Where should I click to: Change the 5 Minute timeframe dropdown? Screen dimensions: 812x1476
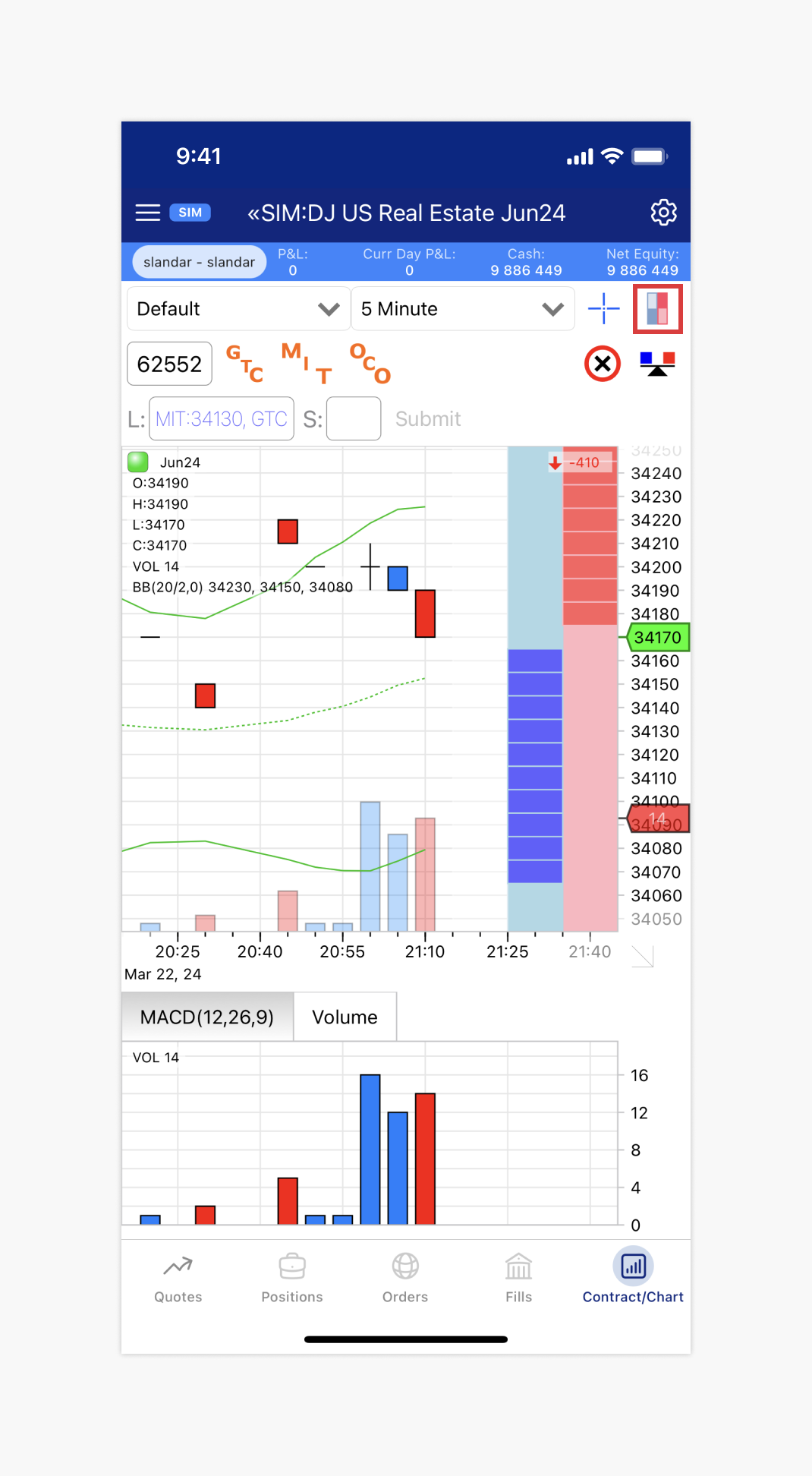(x=463, y=308)
